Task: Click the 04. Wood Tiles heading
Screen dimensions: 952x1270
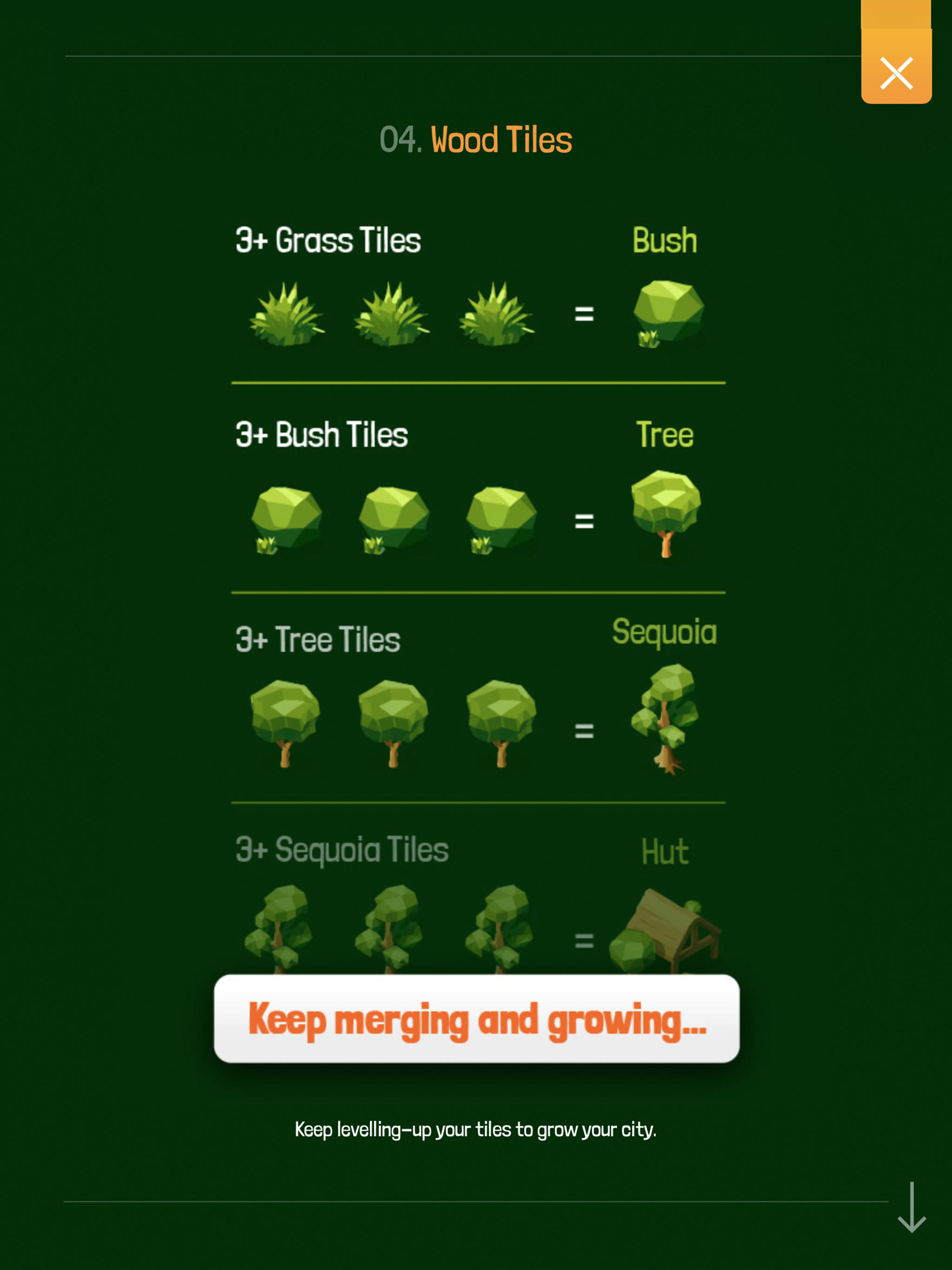Action: 476,139
